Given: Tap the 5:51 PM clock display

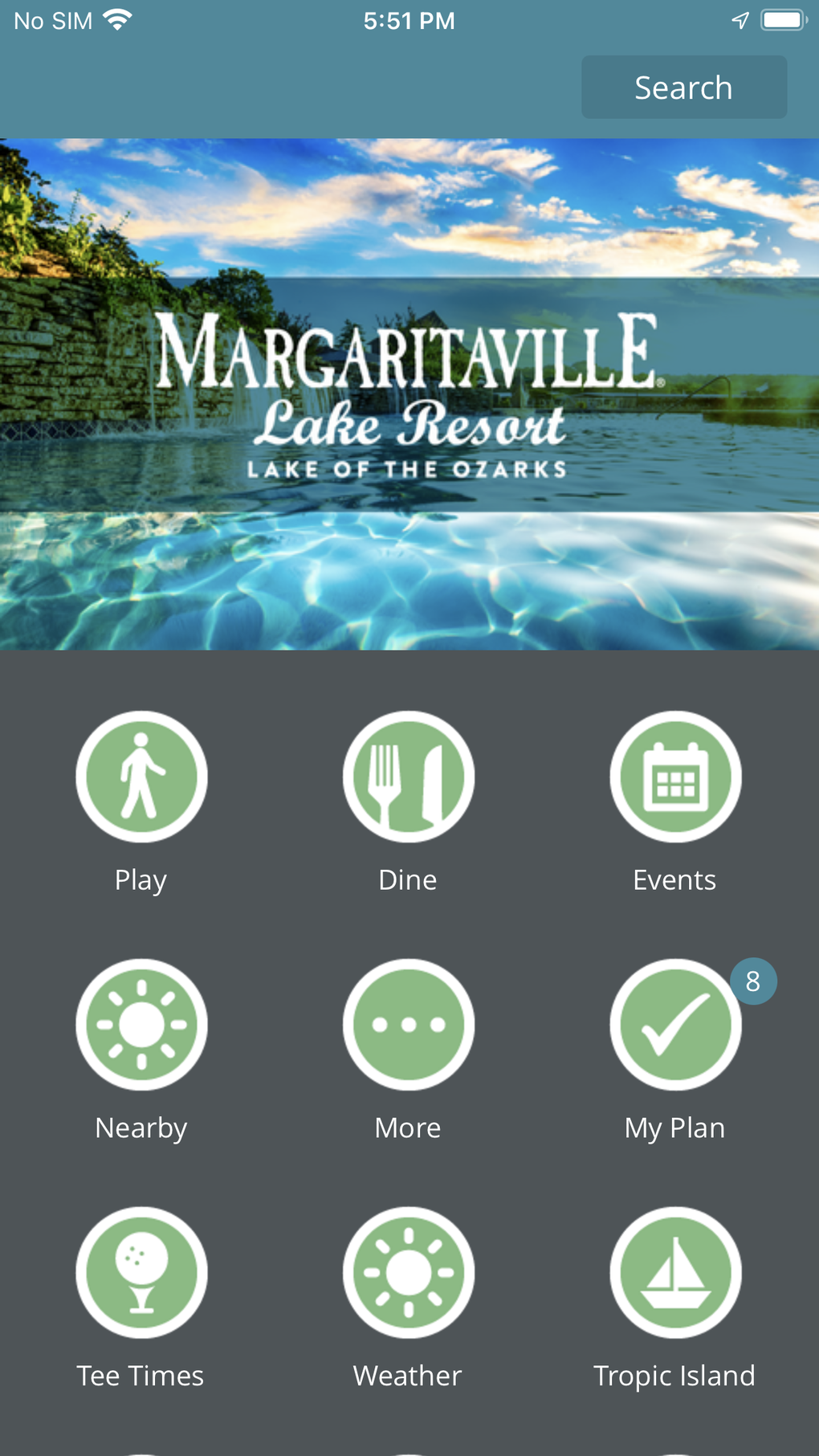Looking at the screenshot, I should [409, 20].
